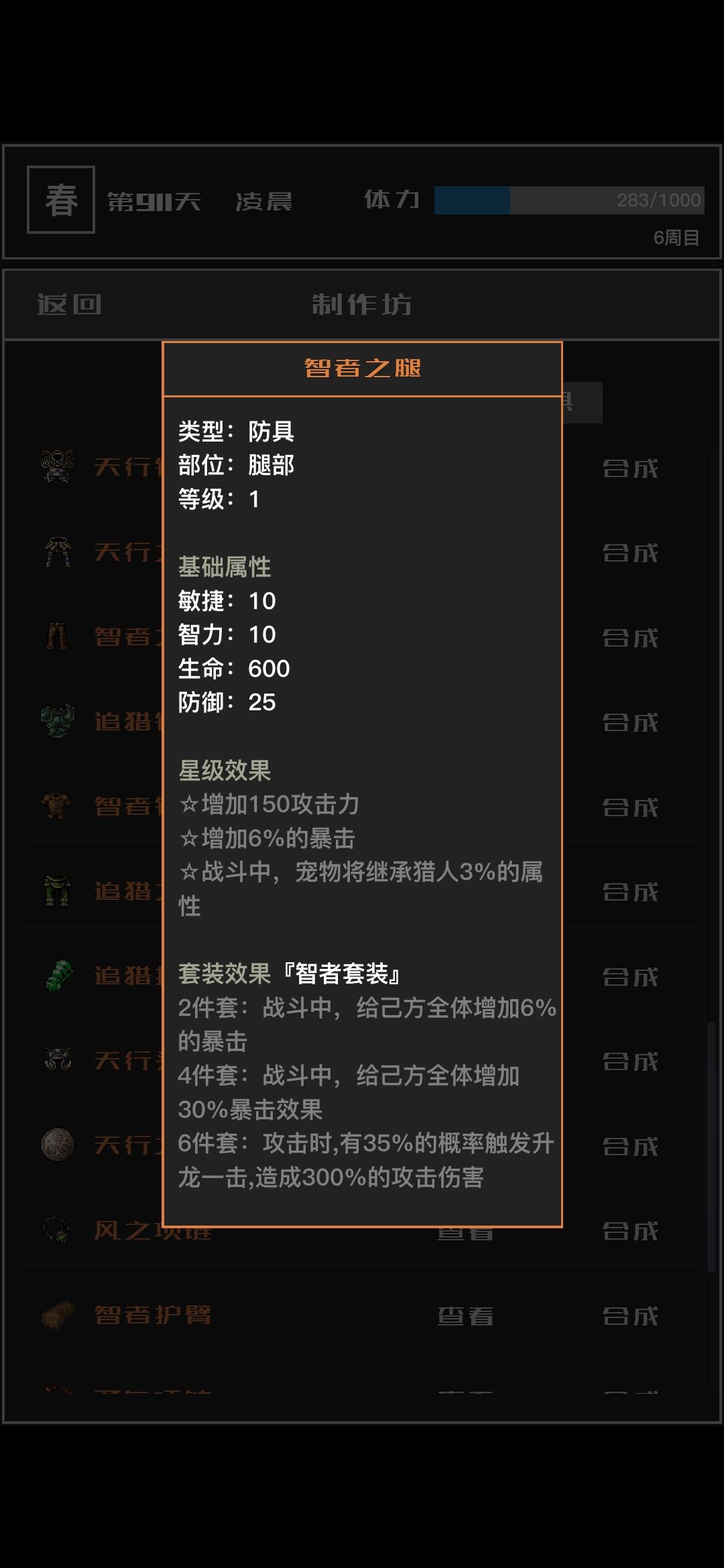The width and height of the screenshot is (724, 1568).
Task: Click the 风之项链 necklace item icon
Action: (57, 1230)
